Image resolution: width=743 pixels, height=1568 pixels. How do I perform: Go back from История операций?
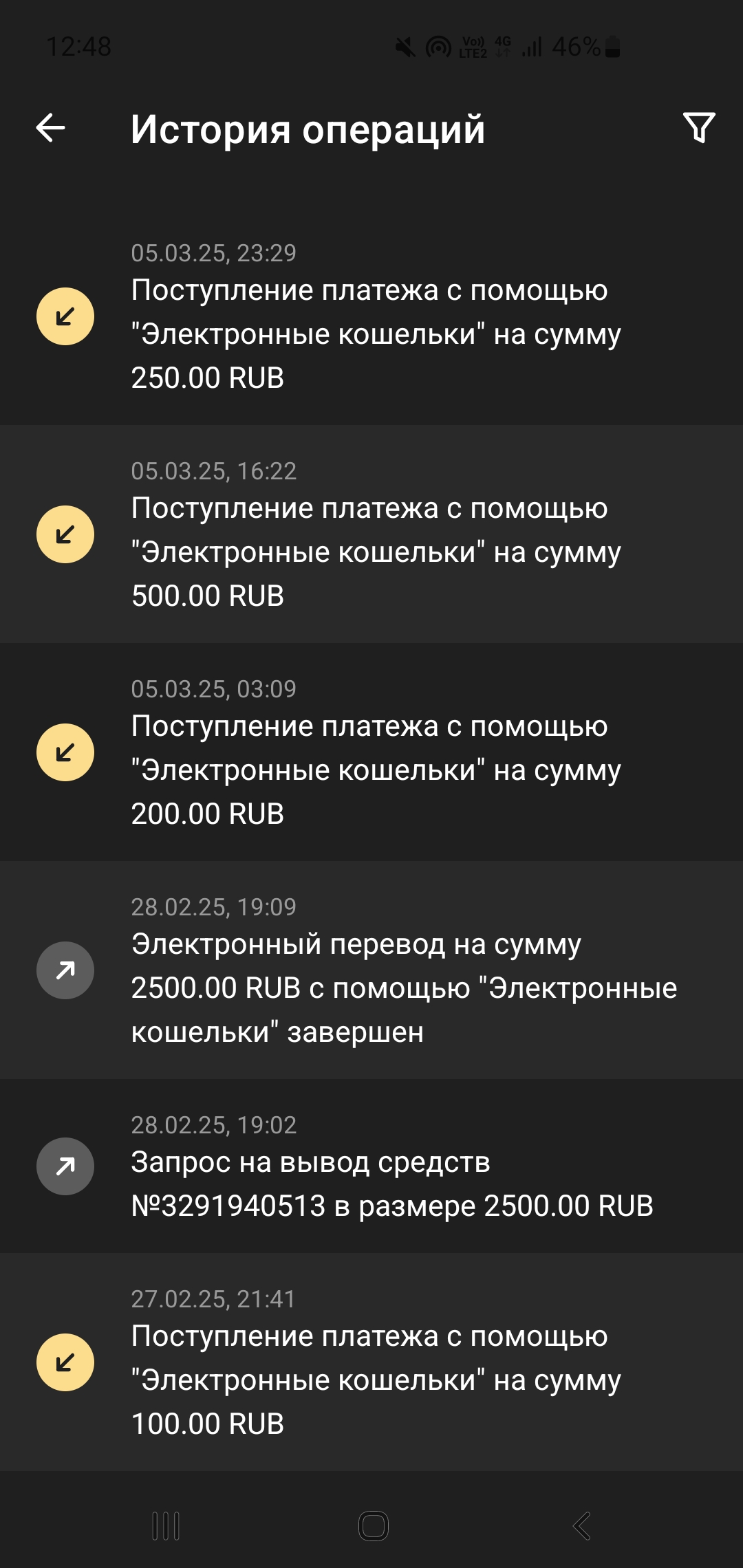(51, 128)
